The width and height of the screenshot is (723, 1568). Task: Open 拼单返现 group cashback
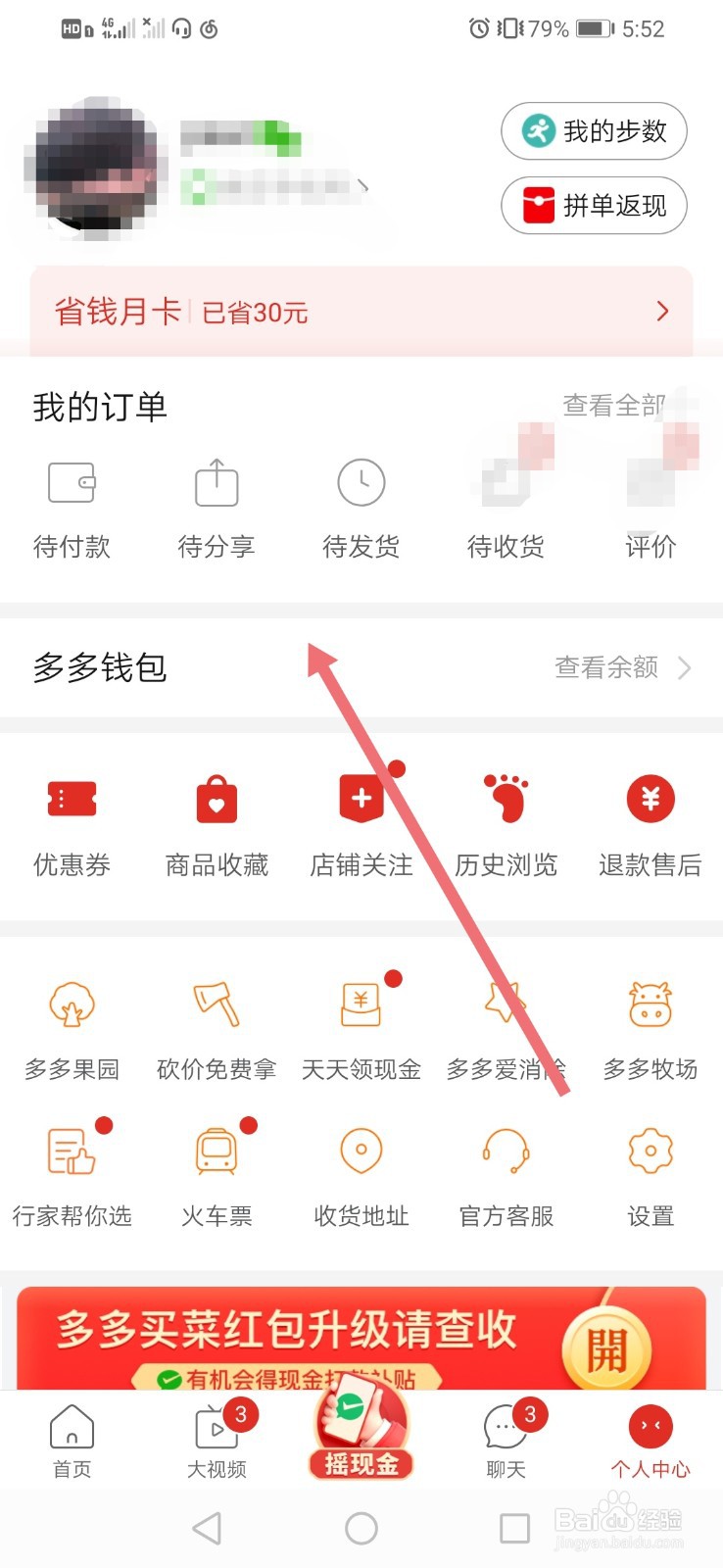(594, 206)
